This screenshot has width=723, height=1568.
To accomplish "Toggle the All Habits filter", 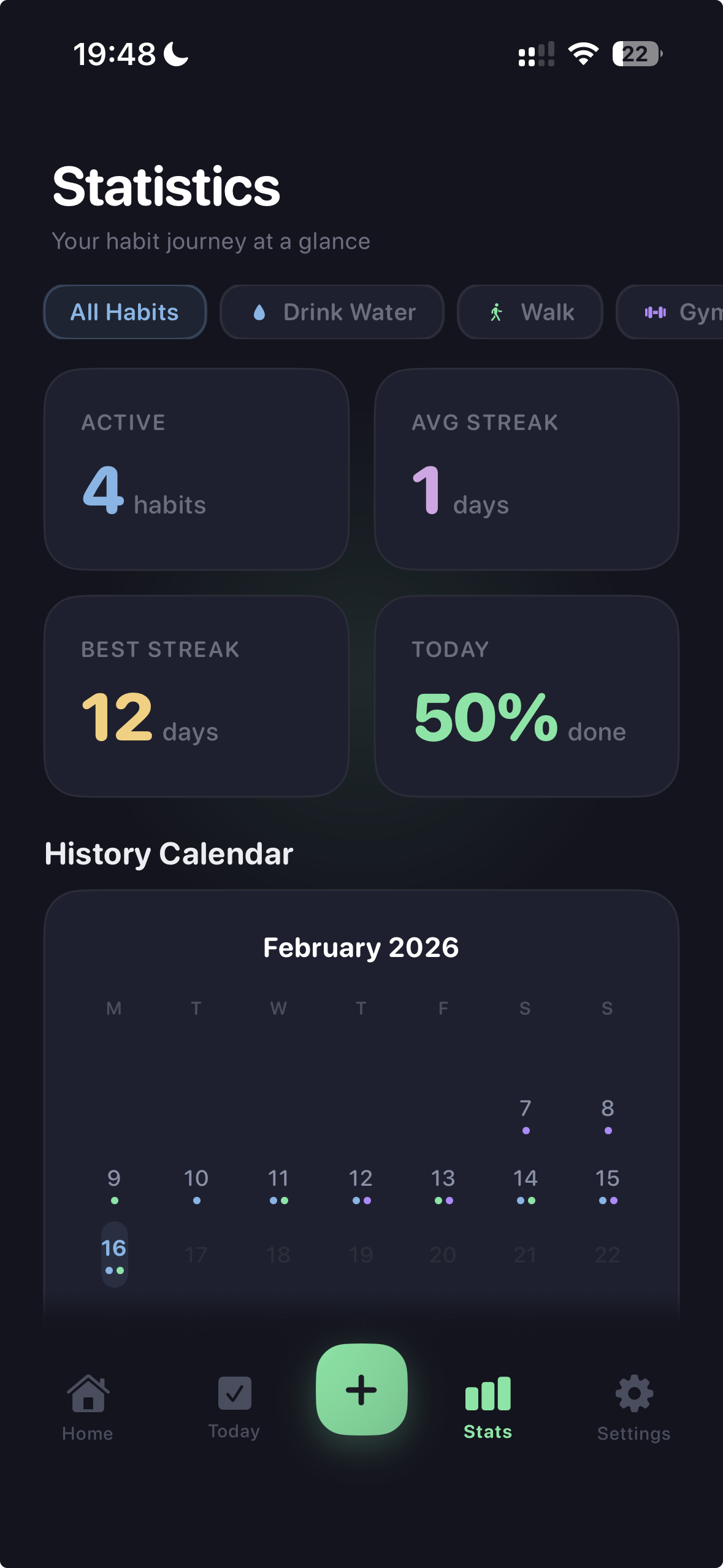I will pyautogui.click(x=124, y=312).
